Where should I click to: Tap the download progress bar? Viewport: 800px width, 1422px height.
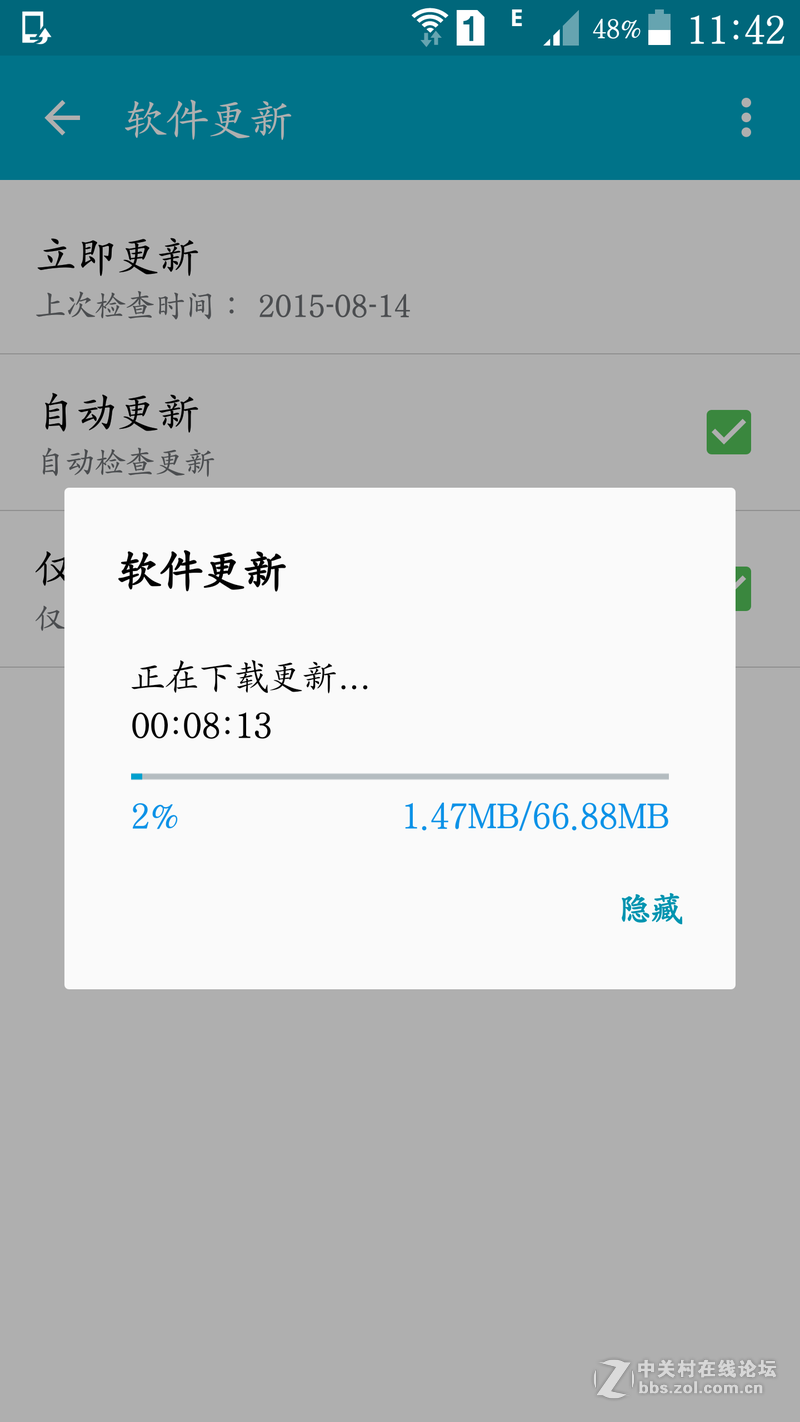coord(400,774)
